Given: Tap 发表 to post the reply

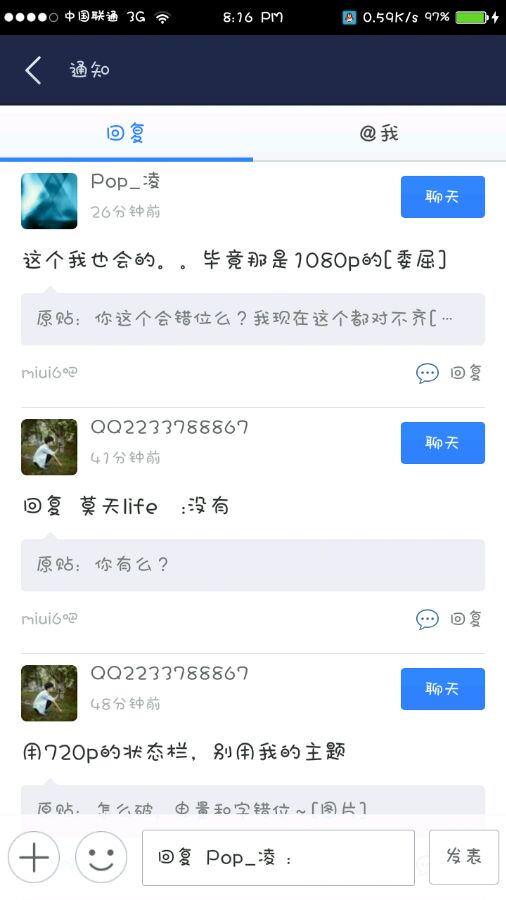Looking at the screenshot, I should pyautogui.click(x=464, y=857).
